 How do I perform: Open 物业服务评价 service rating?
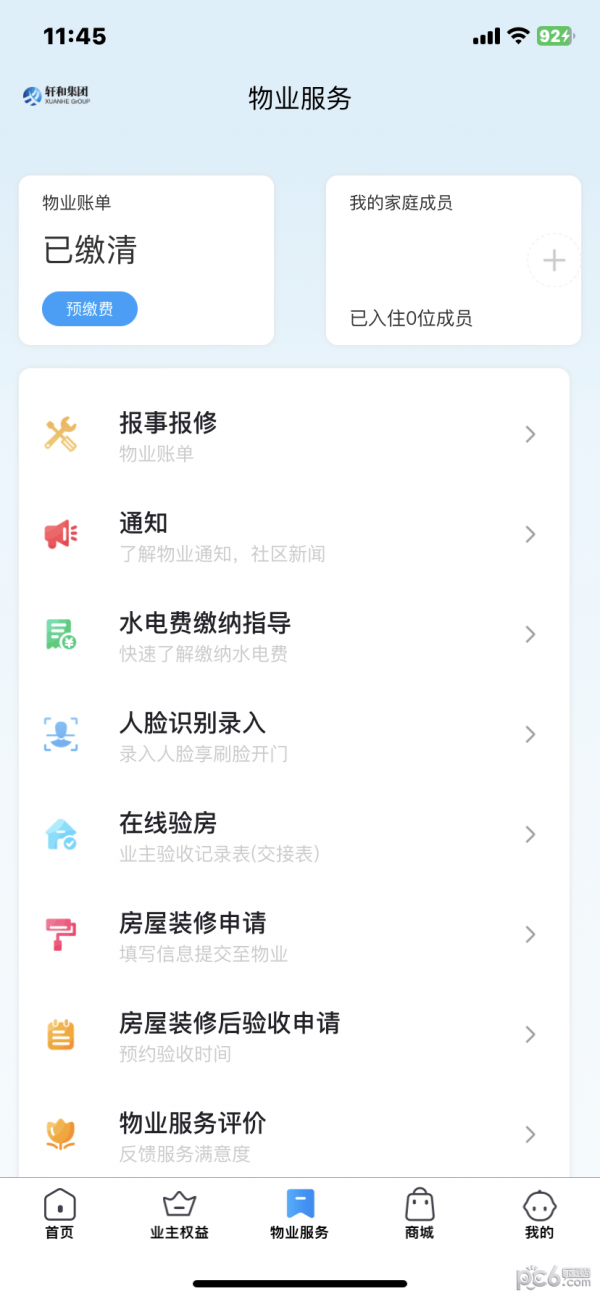(x=294, y=1133)
